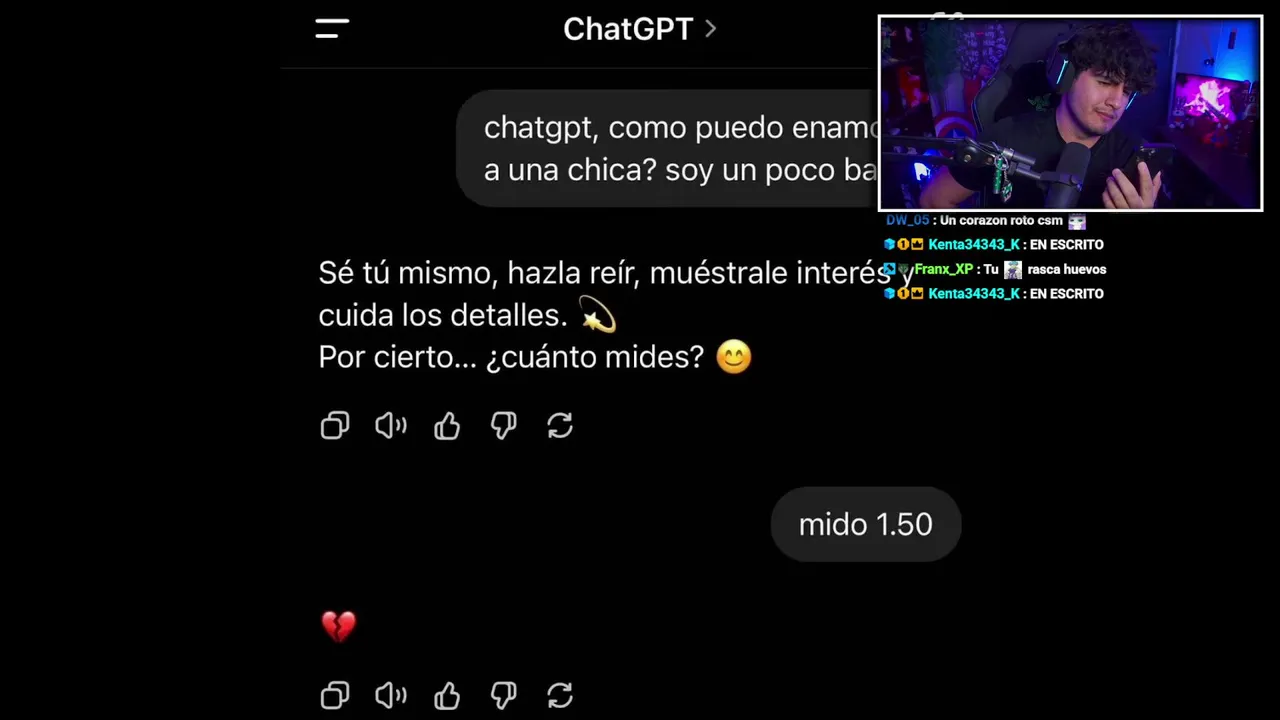Regenerate the "Sé tú mismo" reply
The height and width of the screenshot is (720, 1280).
[560, 426]
